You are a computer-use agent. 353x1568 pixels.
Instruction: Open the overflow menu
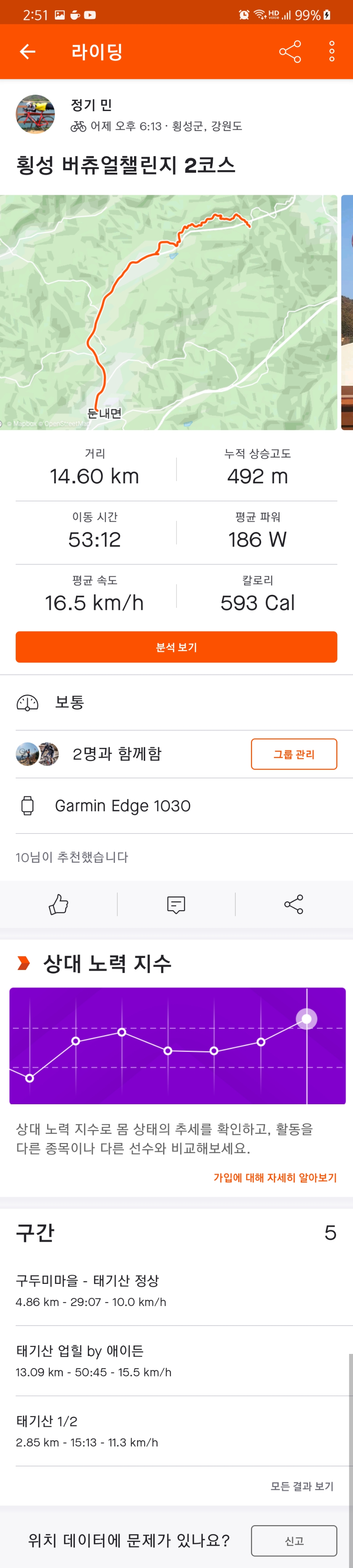pos(332,52)
